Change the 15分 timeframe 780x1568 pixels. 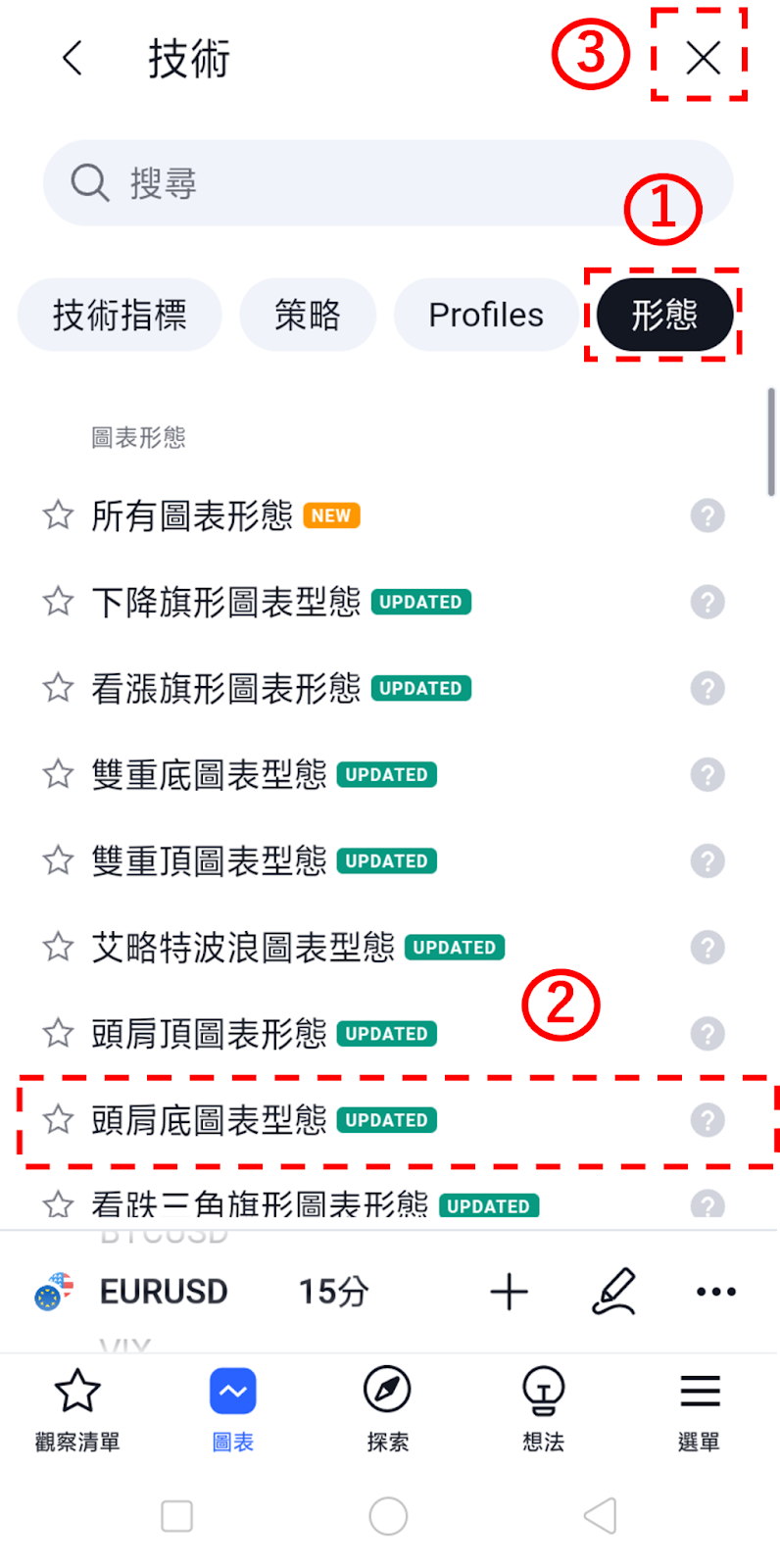(333, 1292)
